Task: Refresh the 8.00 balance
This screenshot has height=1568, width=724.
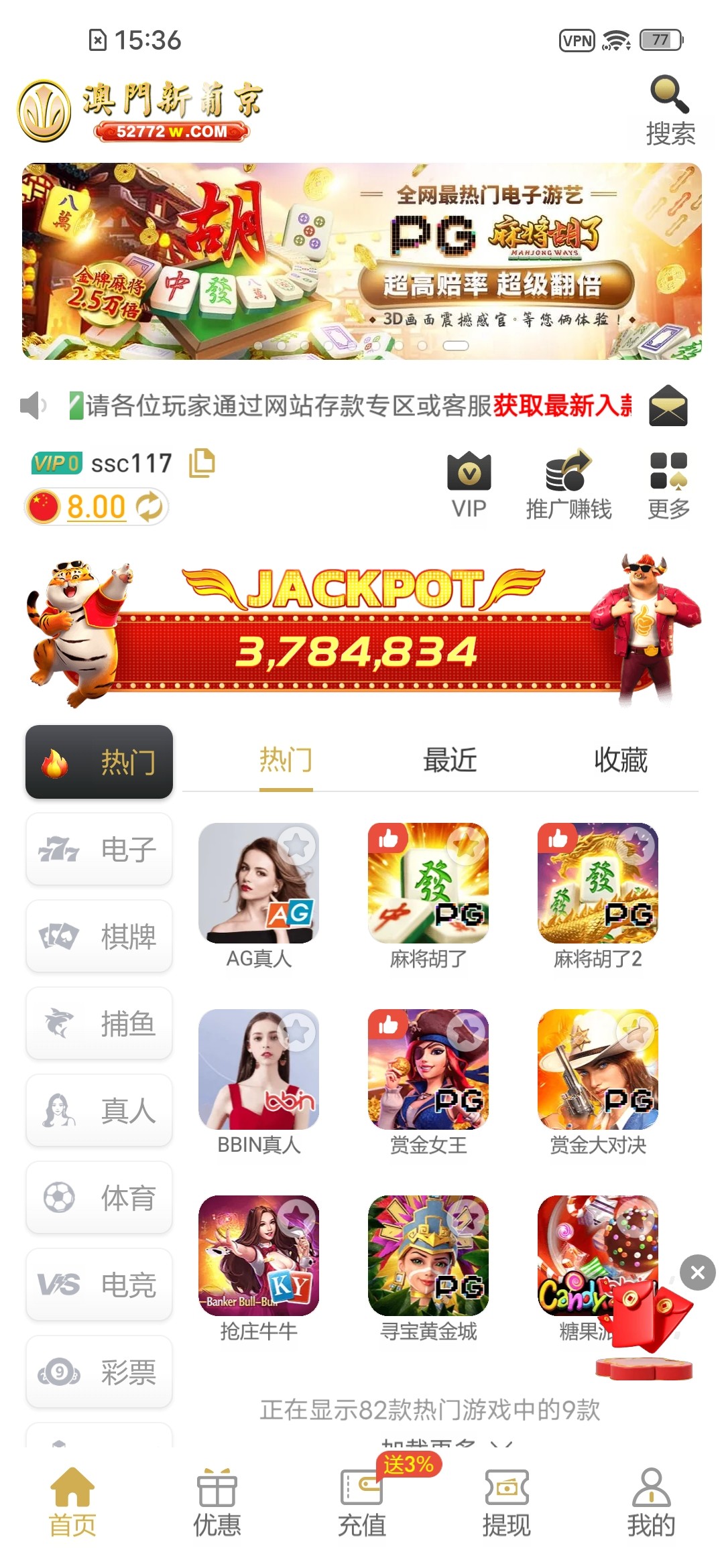Action: tap(149, 507)
